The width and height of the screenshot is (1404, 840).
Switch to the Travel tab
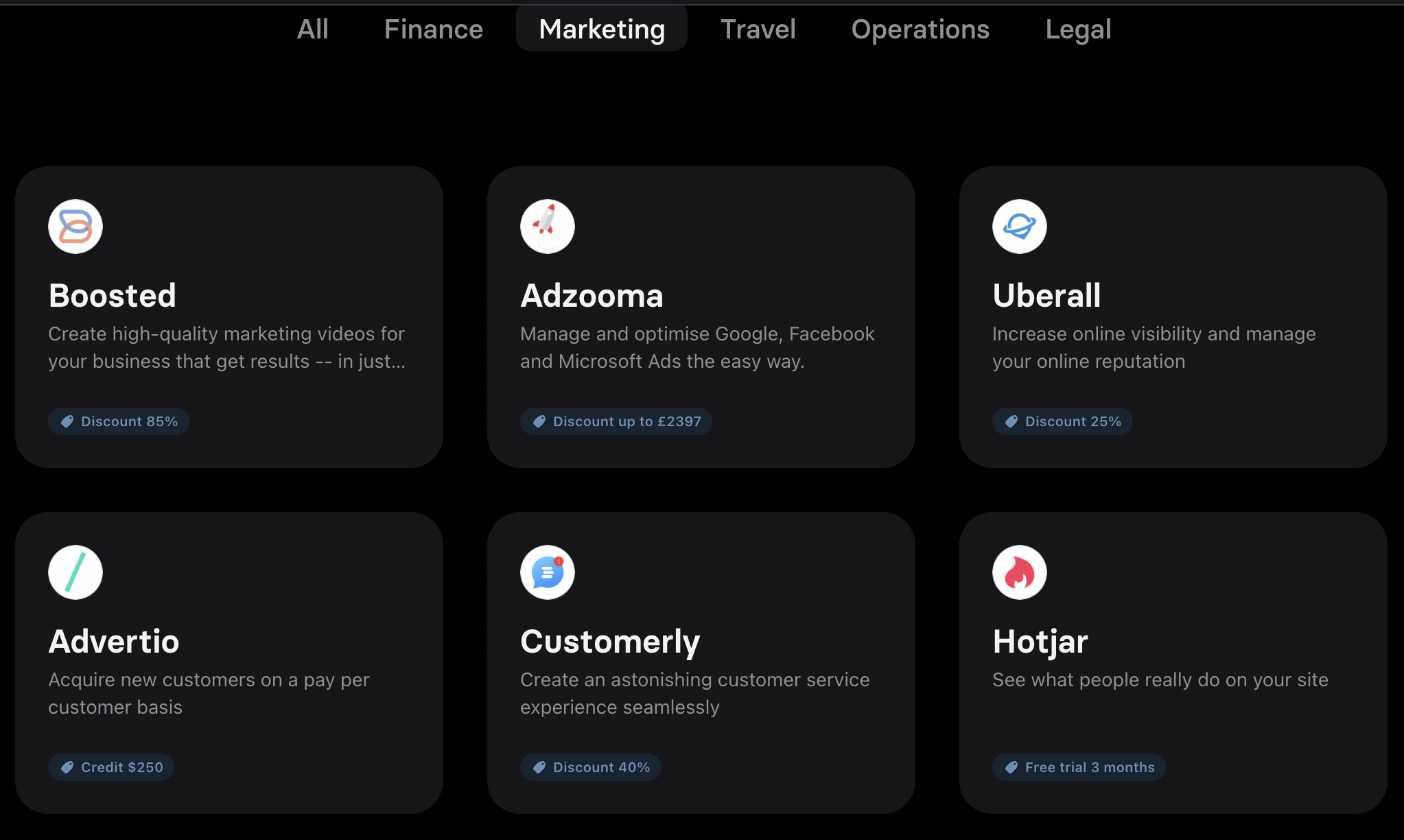(x=758, y=29)
